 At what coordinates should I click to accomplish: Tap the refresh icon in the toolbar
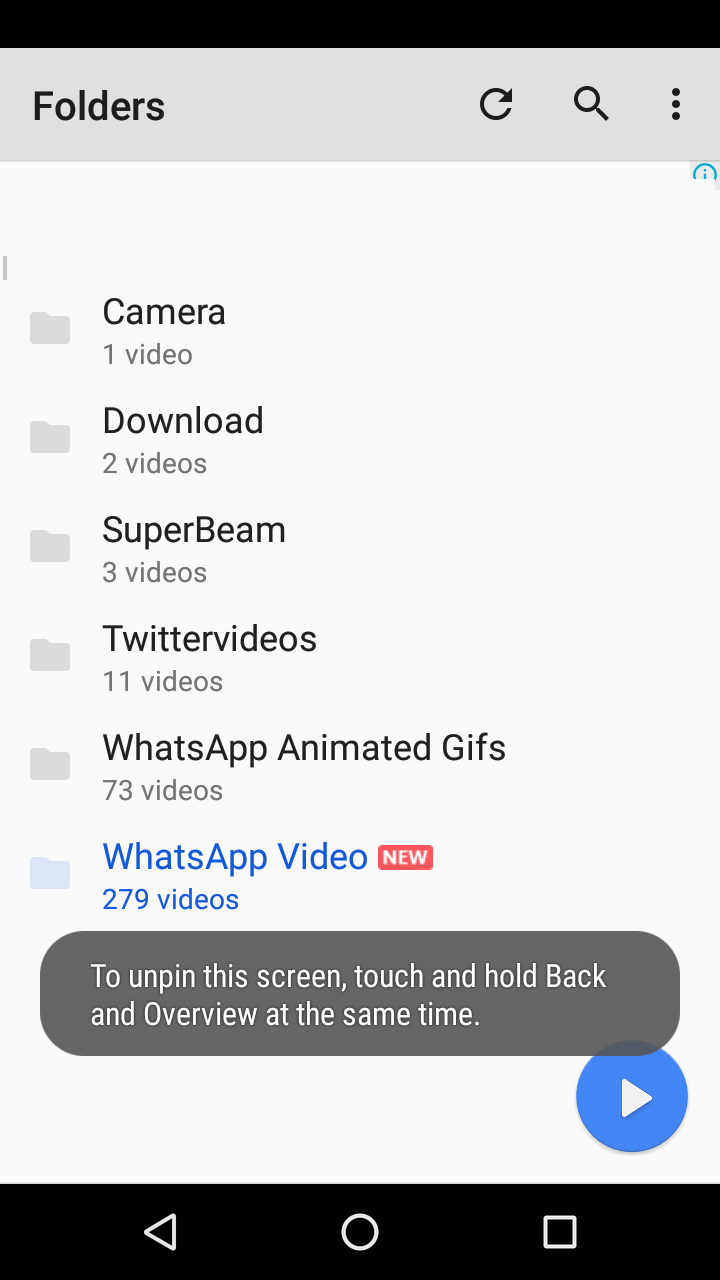point(496,103)
